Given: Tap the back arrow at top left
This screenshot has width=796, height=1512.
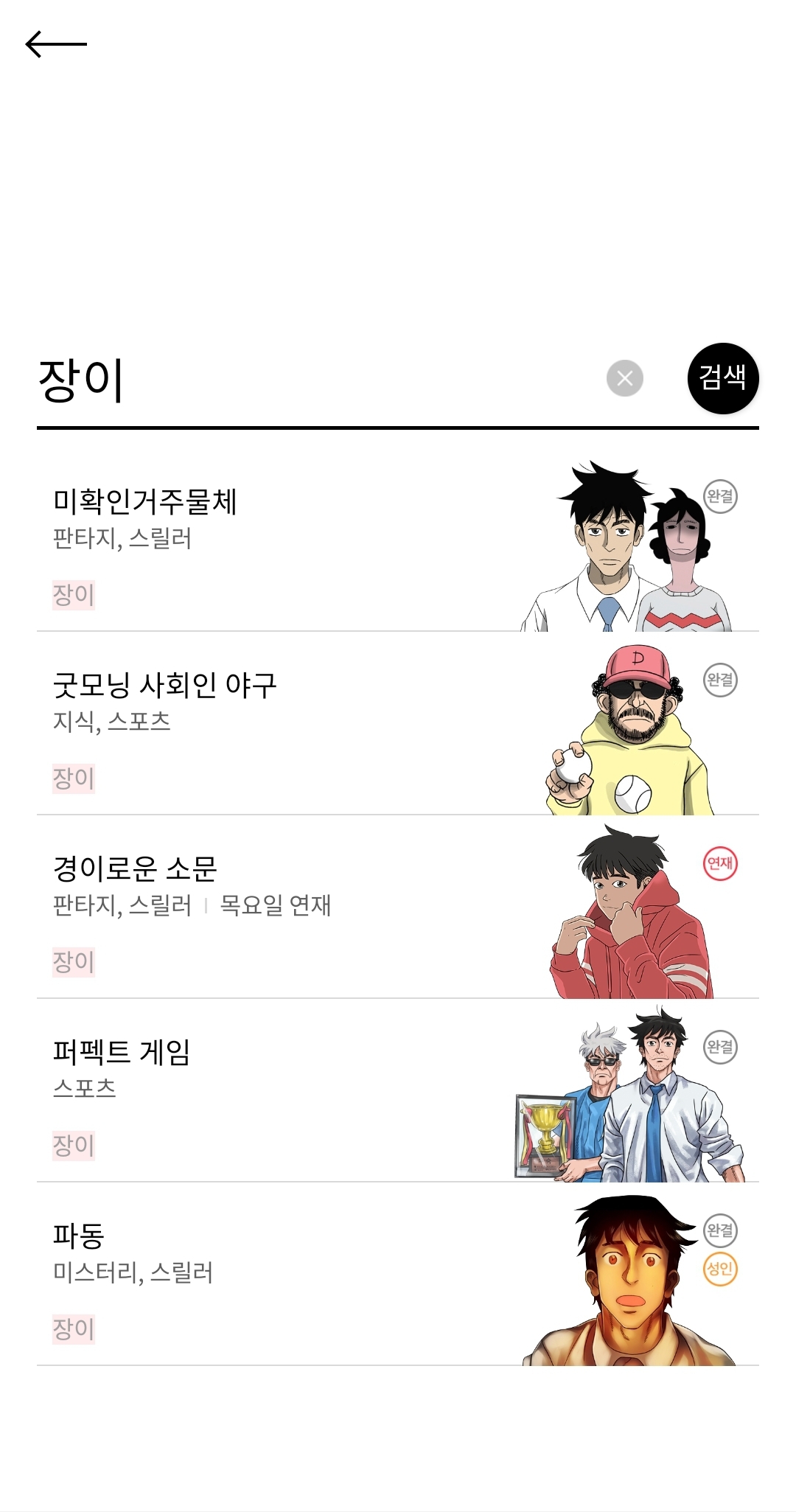Looking at the screenshot, I should click(57, 44).
